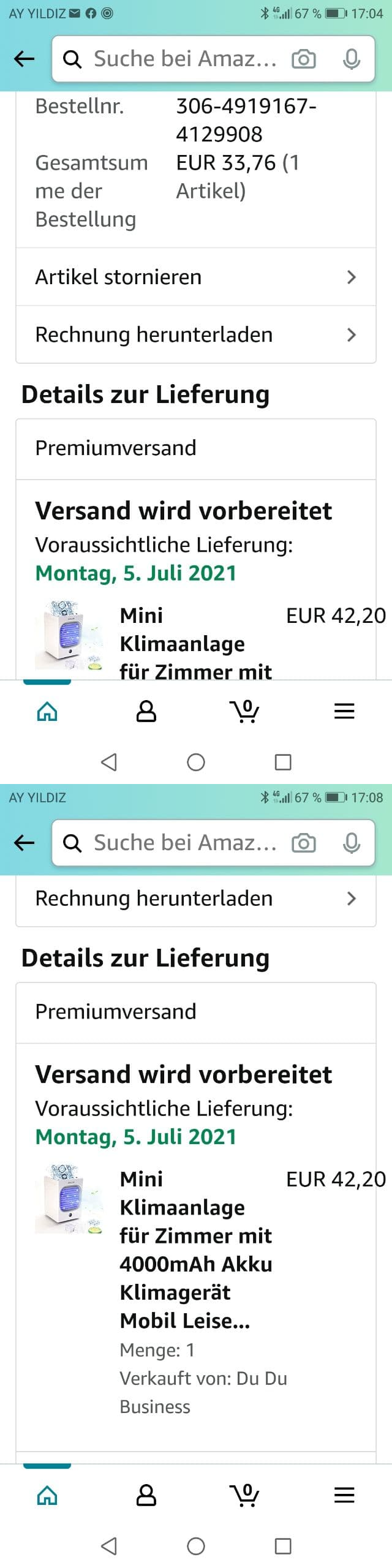
Task: Go back using the arrow in the 17:04 screen
Action: click(24, 59)
